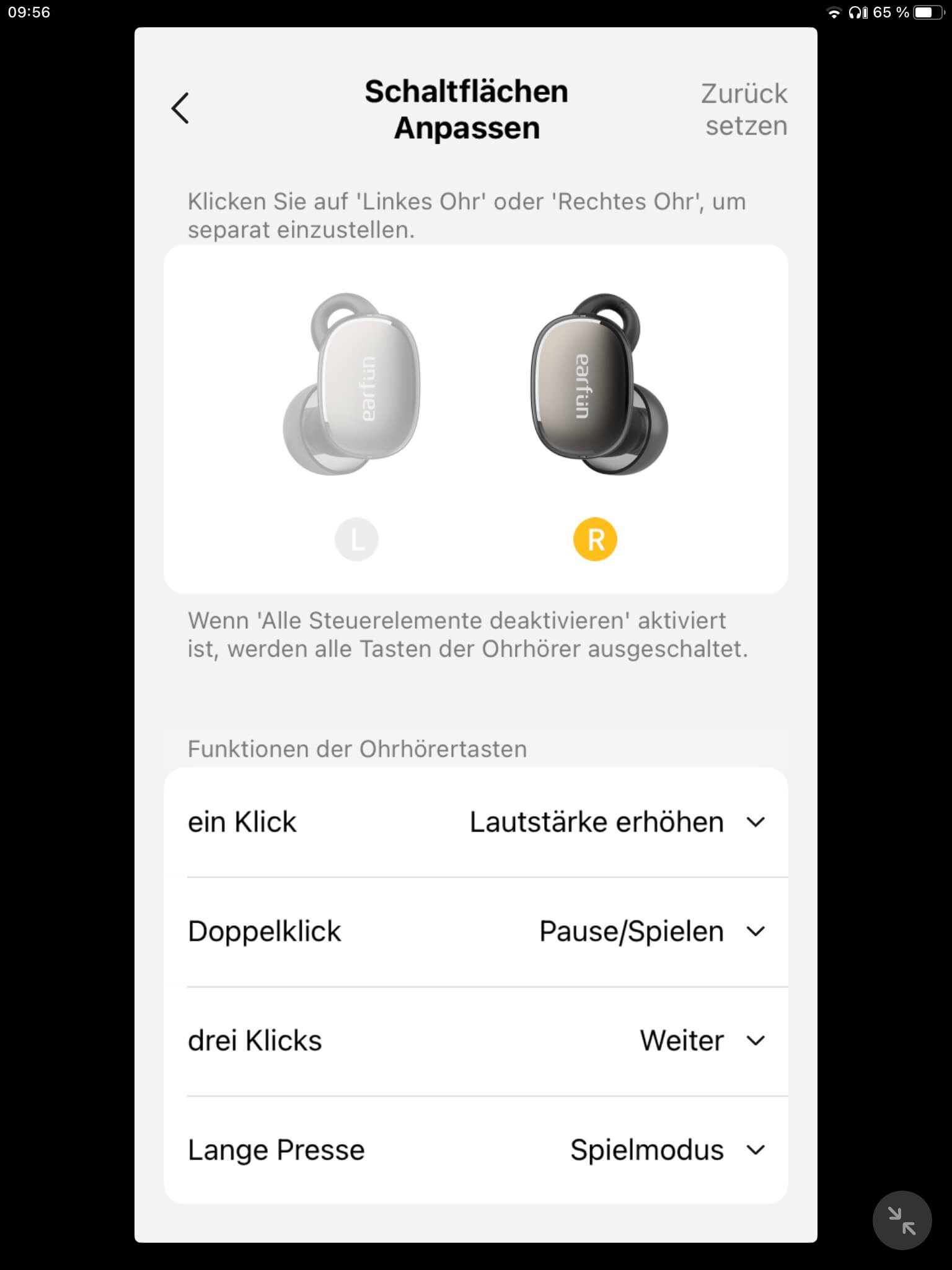Go back using the top-left arrow

[x=180, y=109]
